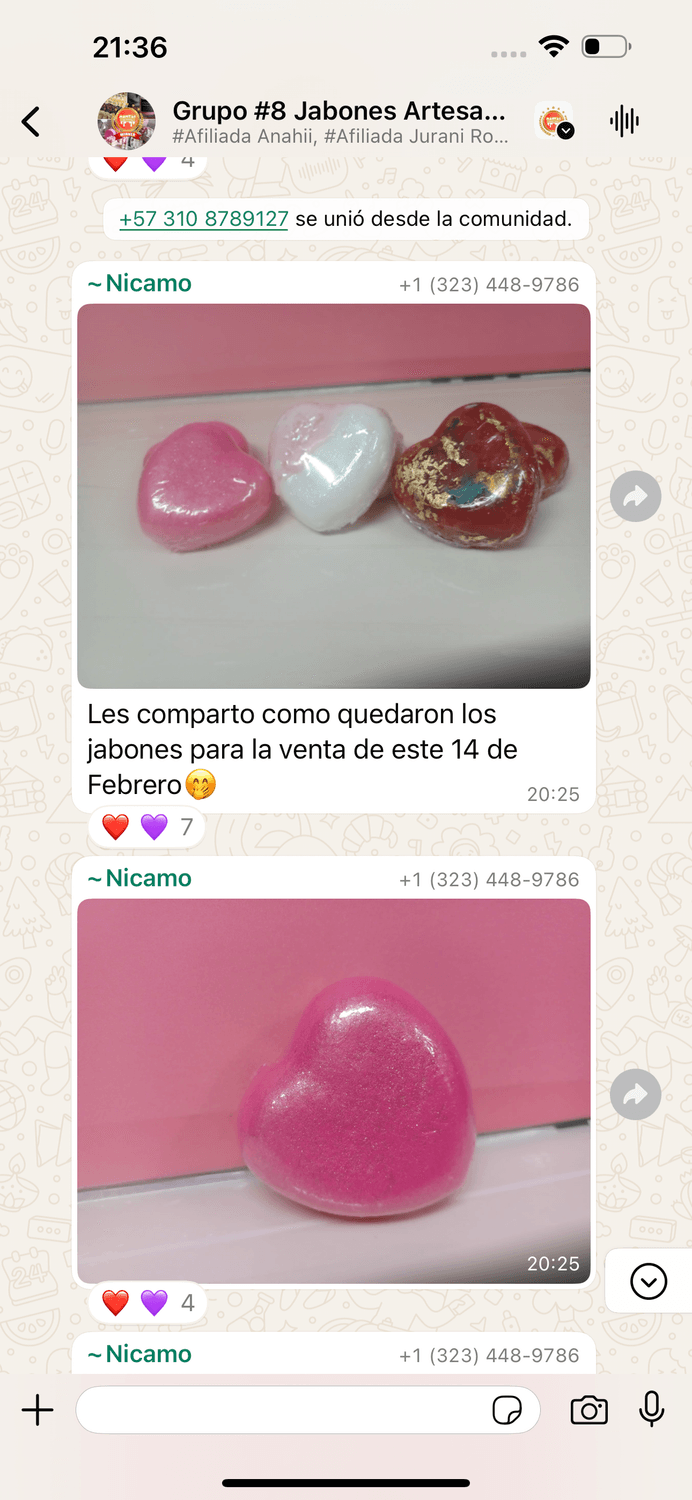The width and height of the screenshot is (692, 1500).
Task: Open the +57 310 8789127 phone number link
Action: click(203, 219)
